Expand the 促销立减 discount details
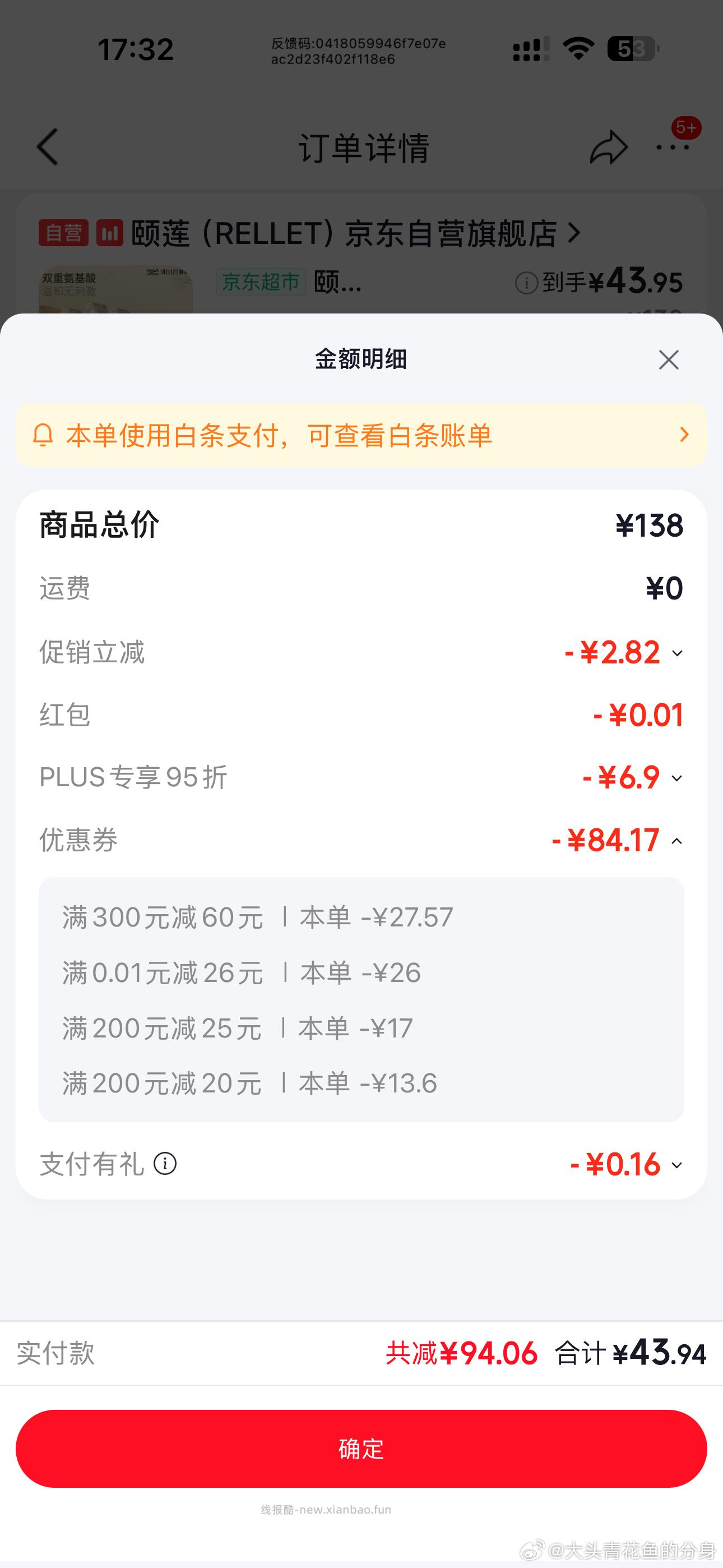Viewport: 723px width, 1568px height. click(x=678, y=653)
